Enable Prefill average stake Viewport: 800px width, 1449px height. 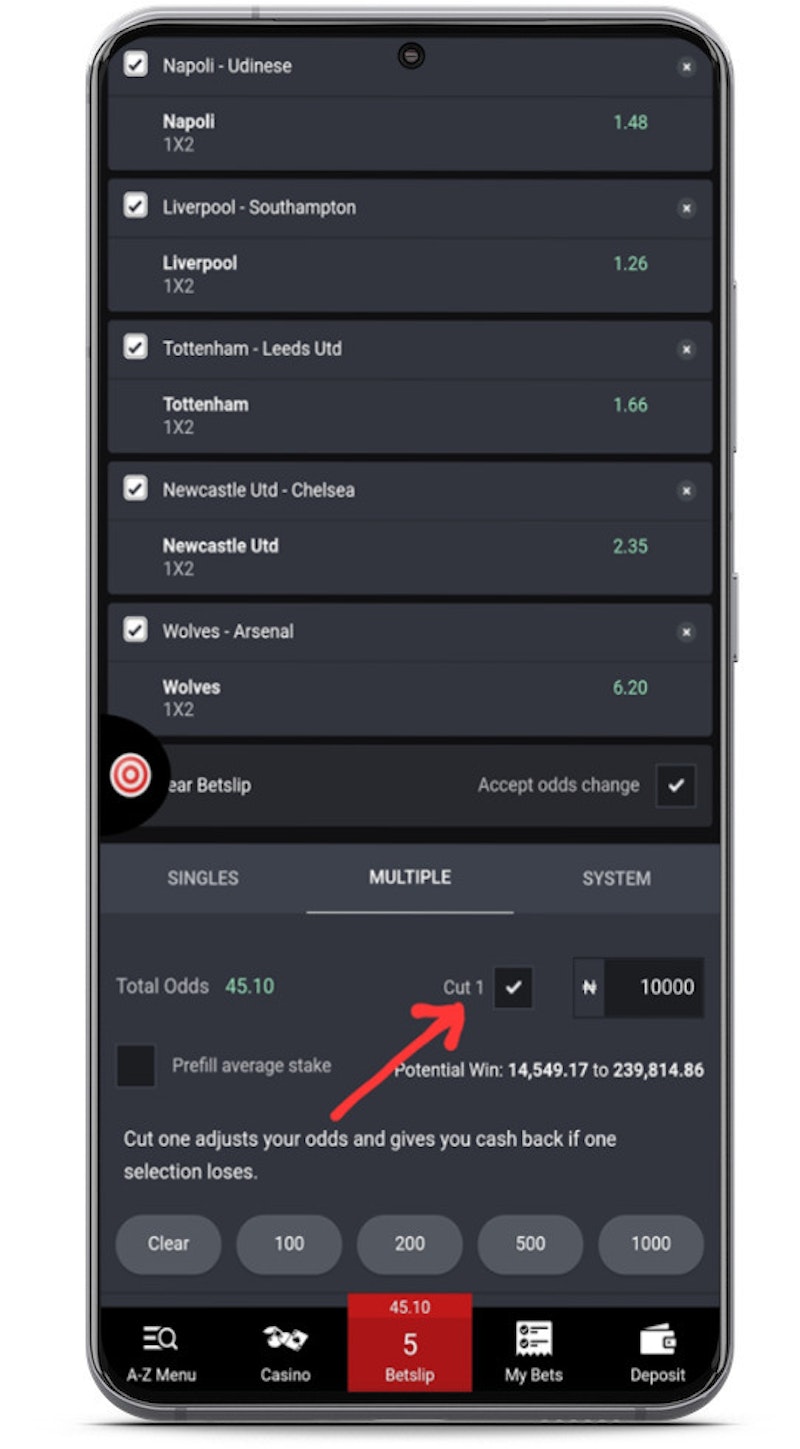click(x=137, y=1066)
